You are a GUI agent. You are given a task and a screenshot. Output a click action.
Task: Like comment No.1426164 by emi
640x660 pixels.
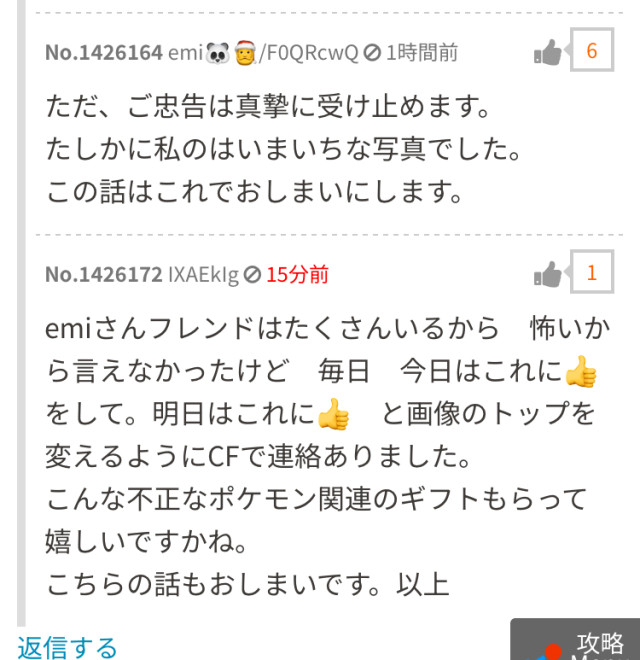[549, 52]
